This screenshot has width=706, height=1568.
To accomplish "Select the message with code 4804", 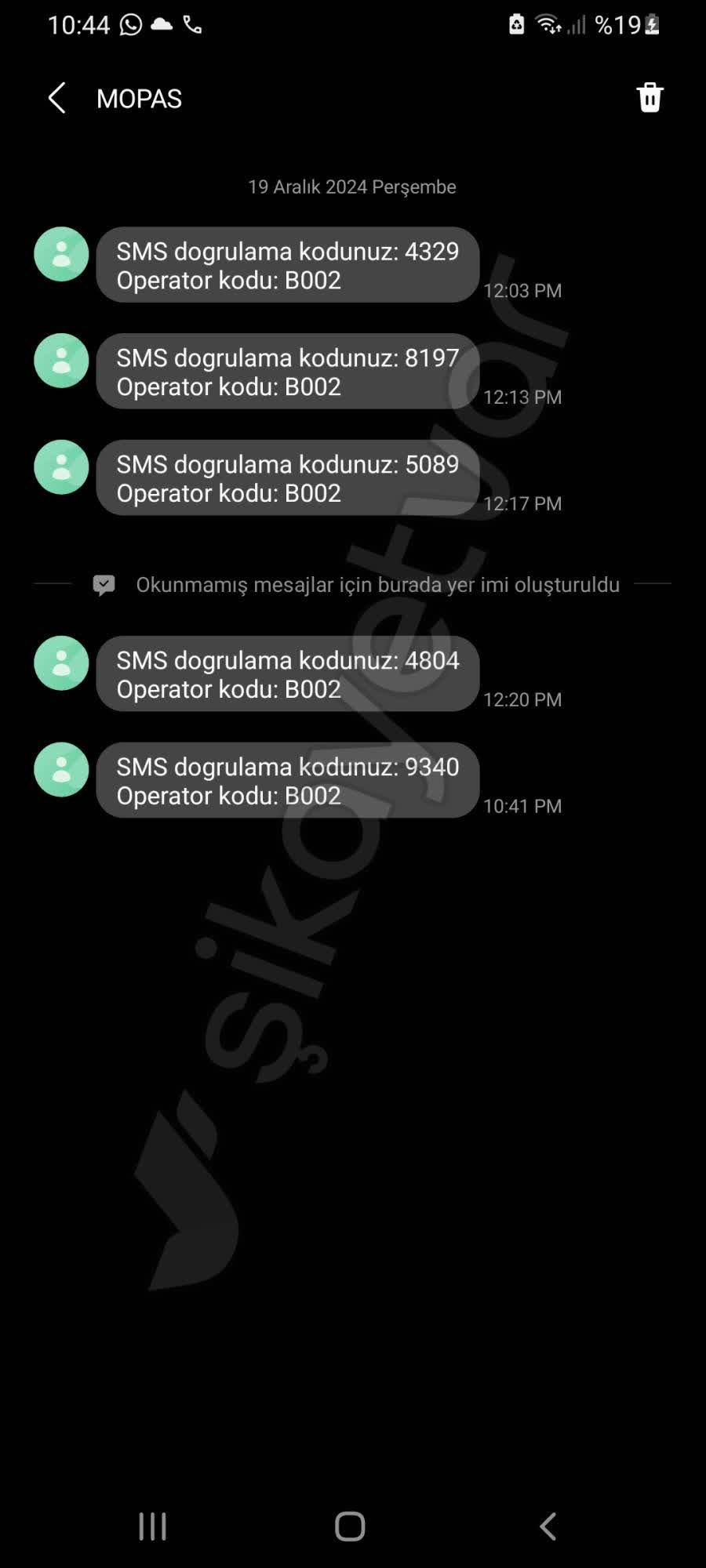I will tap(287, 674).
